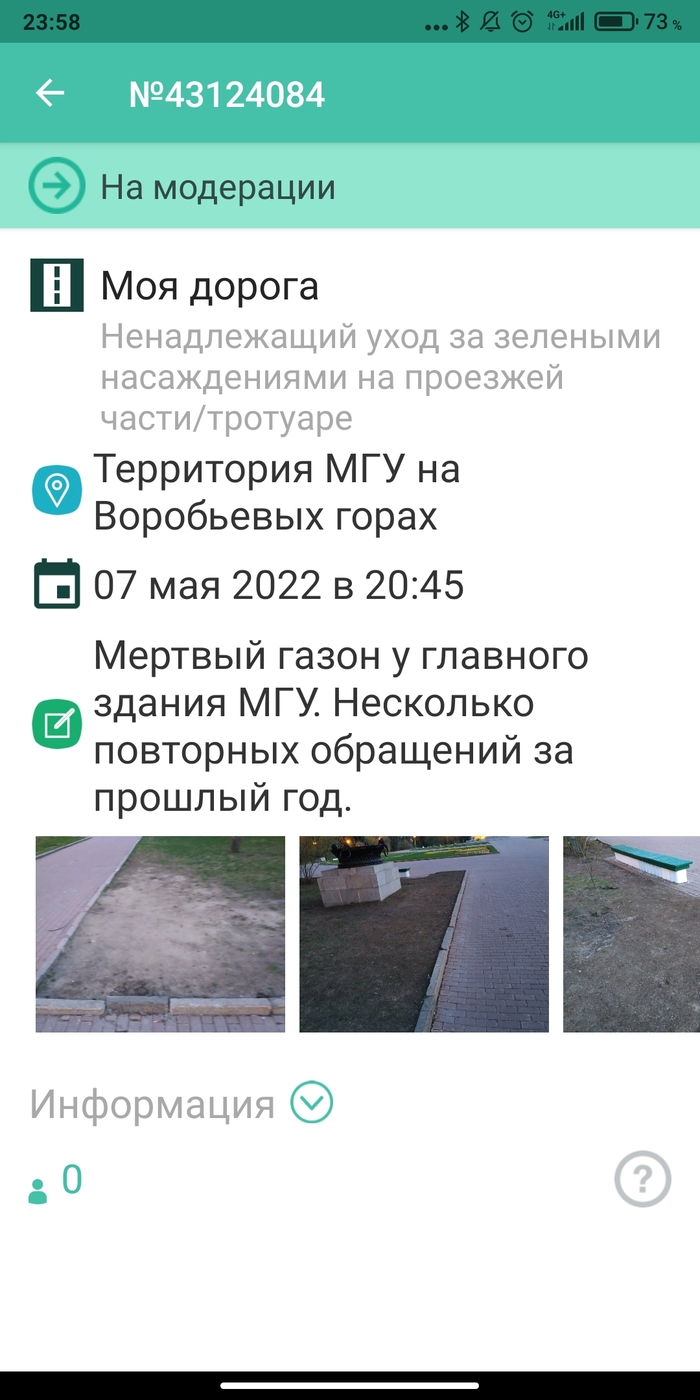Open the photo showing the green bench
Viewport: 700px width, 1400px height.
632,934
